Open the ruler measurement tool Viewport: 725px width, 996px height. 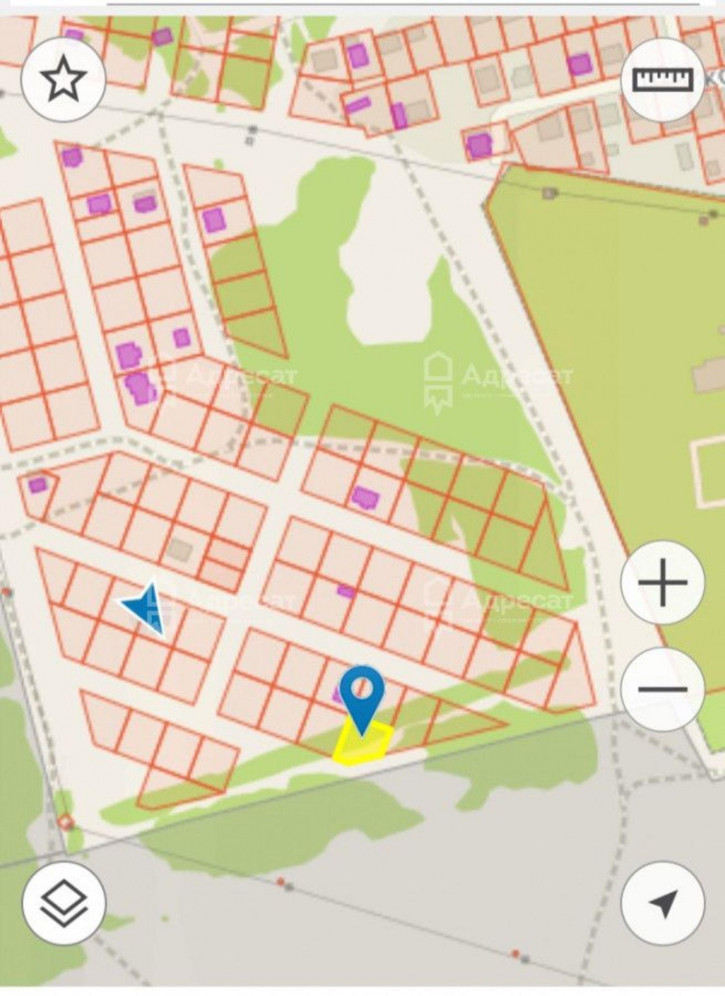tap(663, 80)
